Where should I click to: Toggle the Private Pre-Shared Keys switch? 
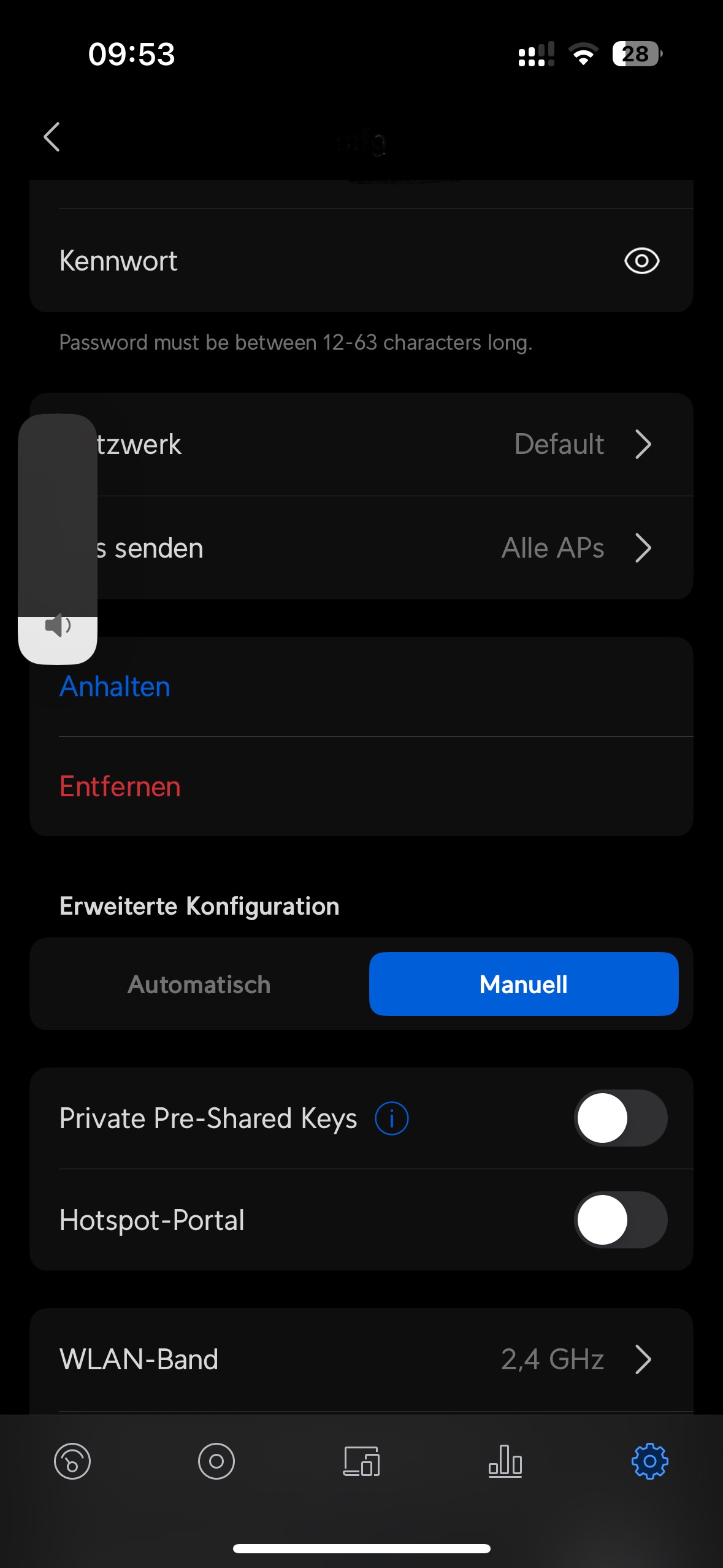pos(620,1118)
